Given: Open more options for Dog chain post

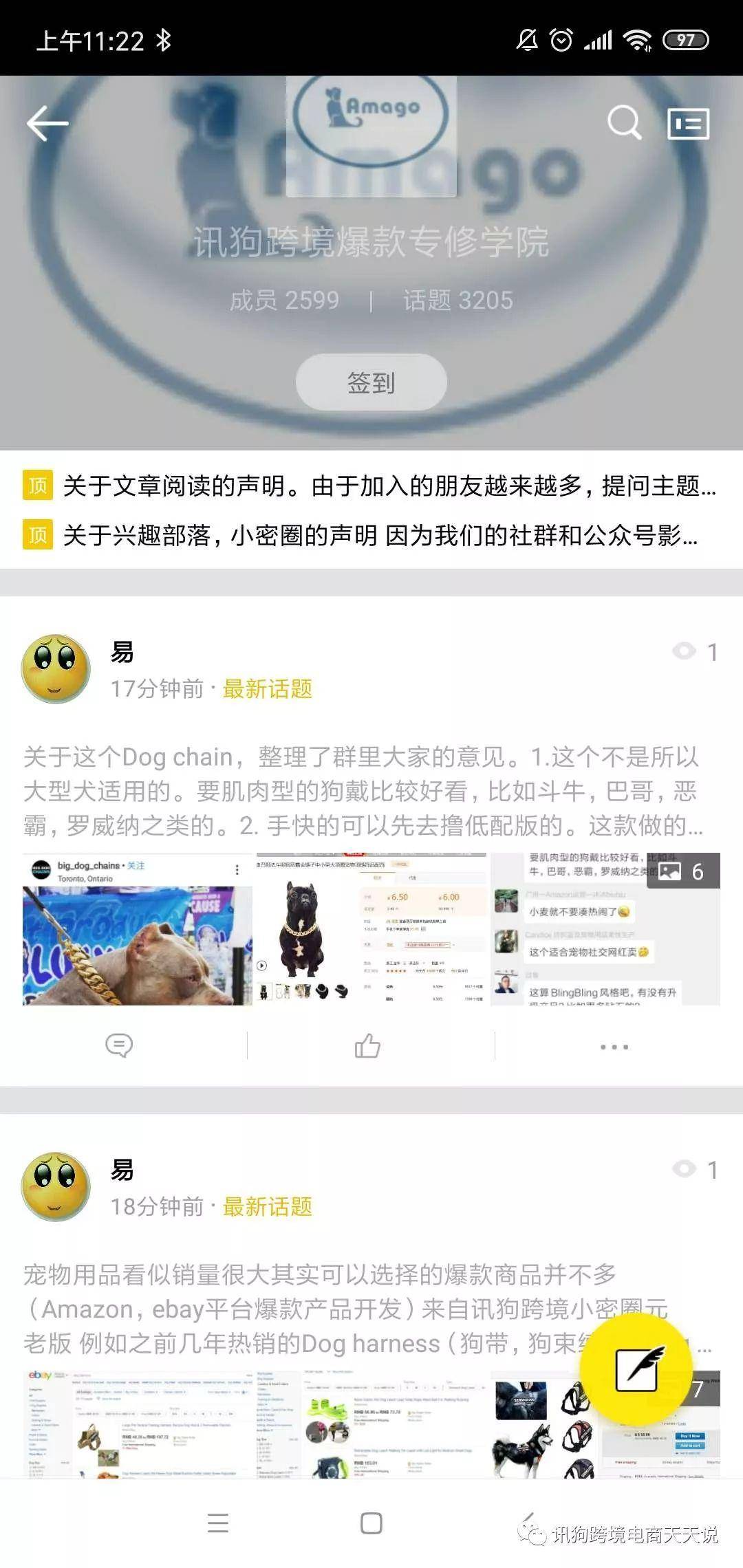Looking at the screenshot, I should click(614, 1046).
